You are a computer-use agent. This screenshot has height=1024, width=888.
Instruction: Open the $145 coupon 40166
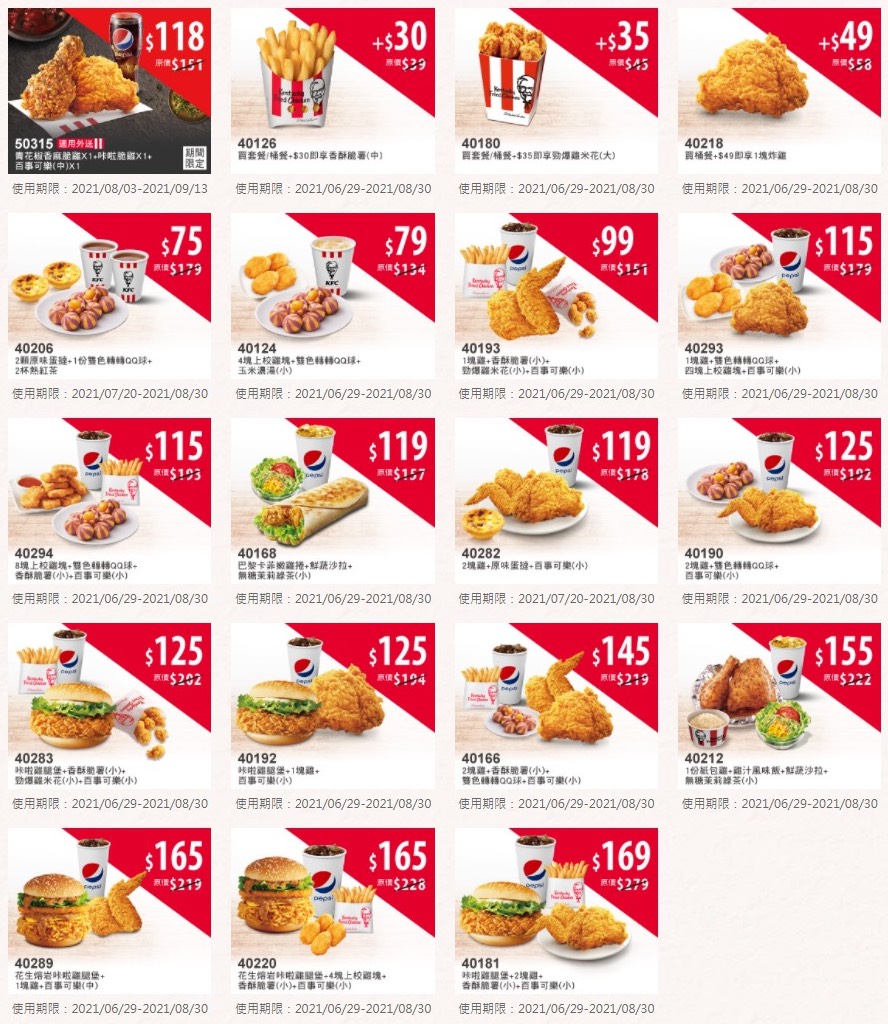[556, 706]
